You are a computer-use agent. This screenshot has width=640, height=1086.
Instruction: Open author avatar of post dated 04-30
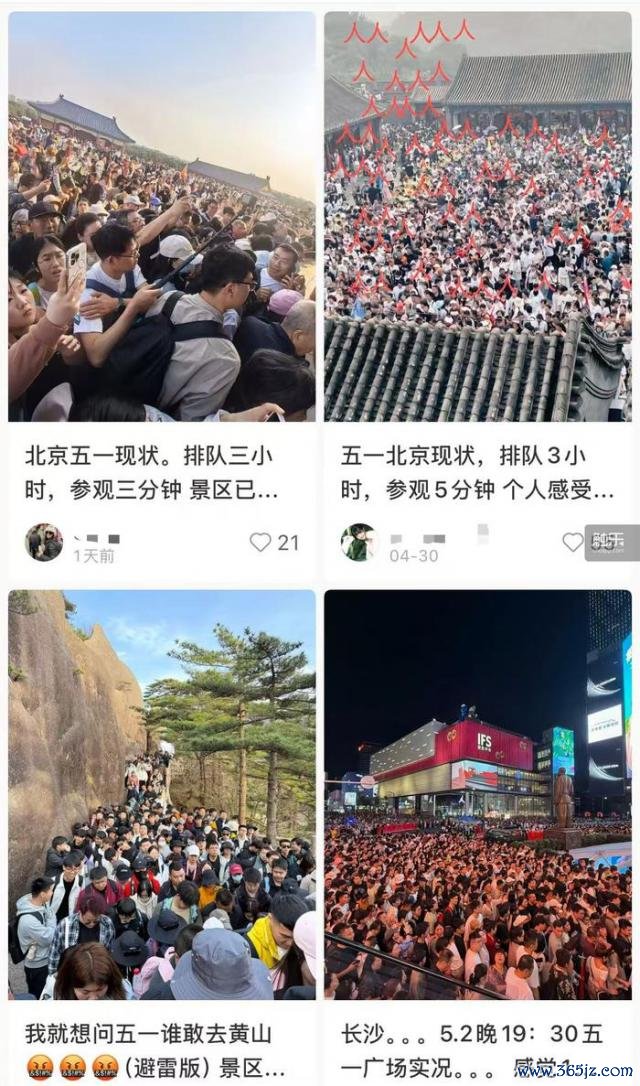(x=357, y=542)
